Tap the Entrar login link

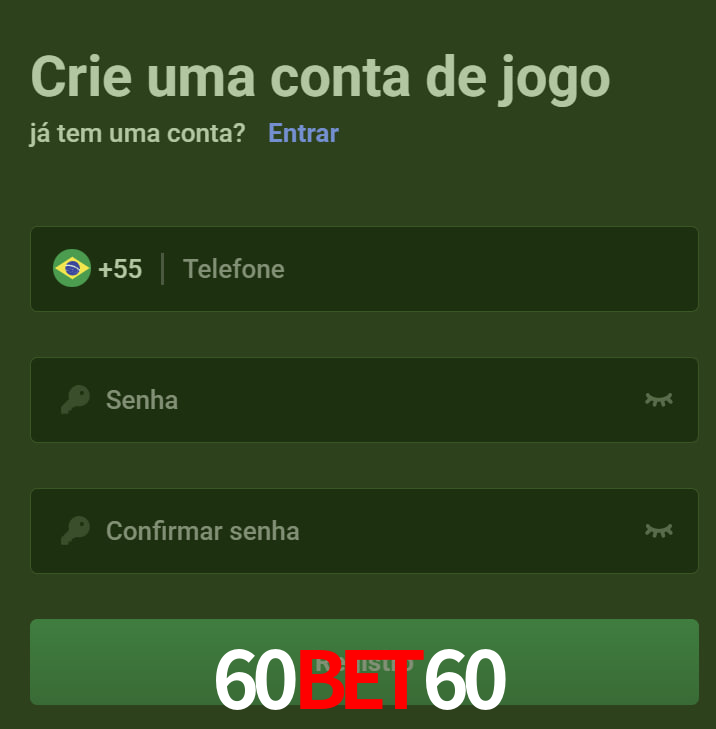click(x=303, y=133)
